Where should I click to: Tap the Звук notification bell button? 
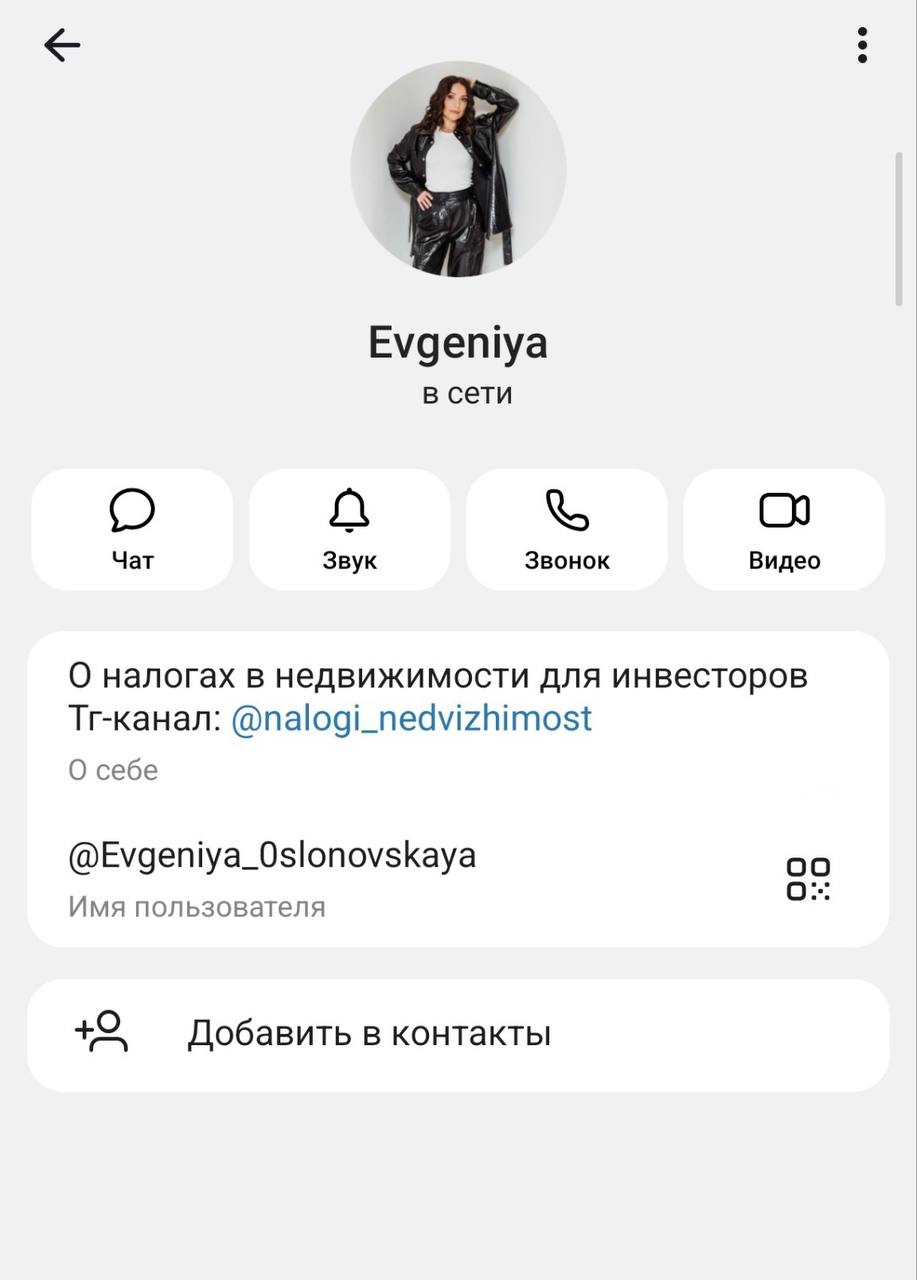[349, 530]
